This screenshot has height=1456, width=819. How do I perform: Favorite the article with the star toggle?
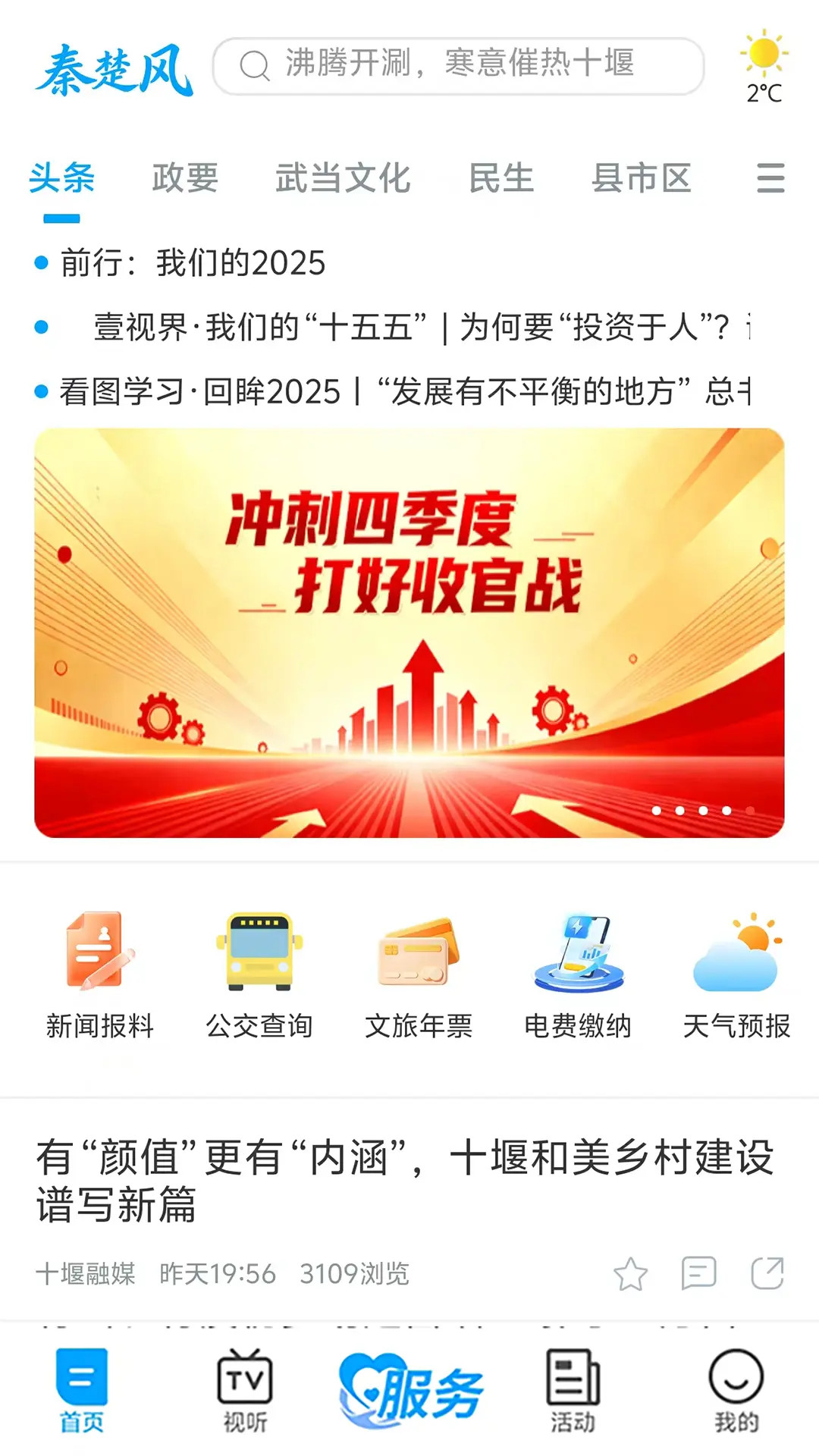point(630,1270)
